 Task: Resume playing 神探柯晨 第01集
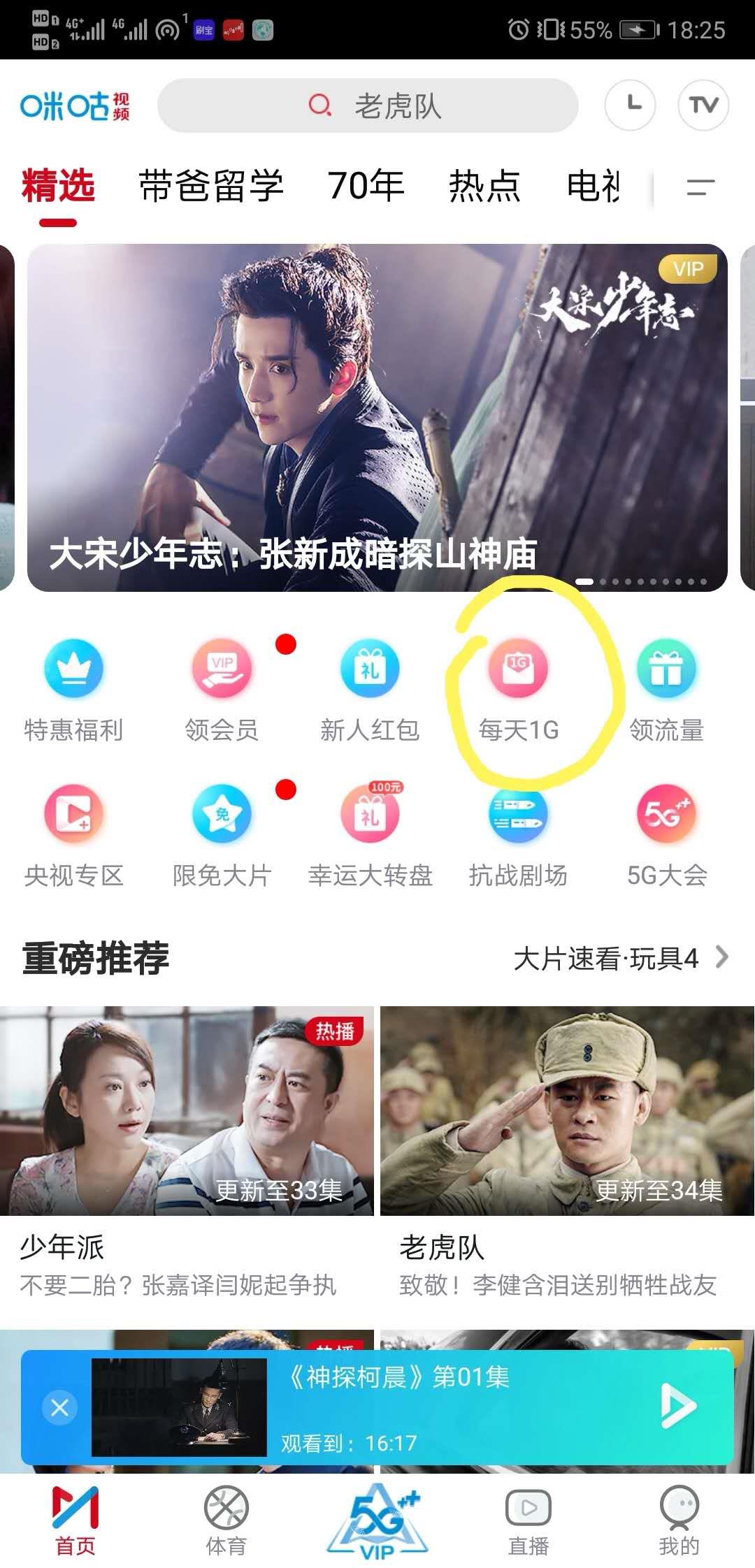click(677, 1406)
